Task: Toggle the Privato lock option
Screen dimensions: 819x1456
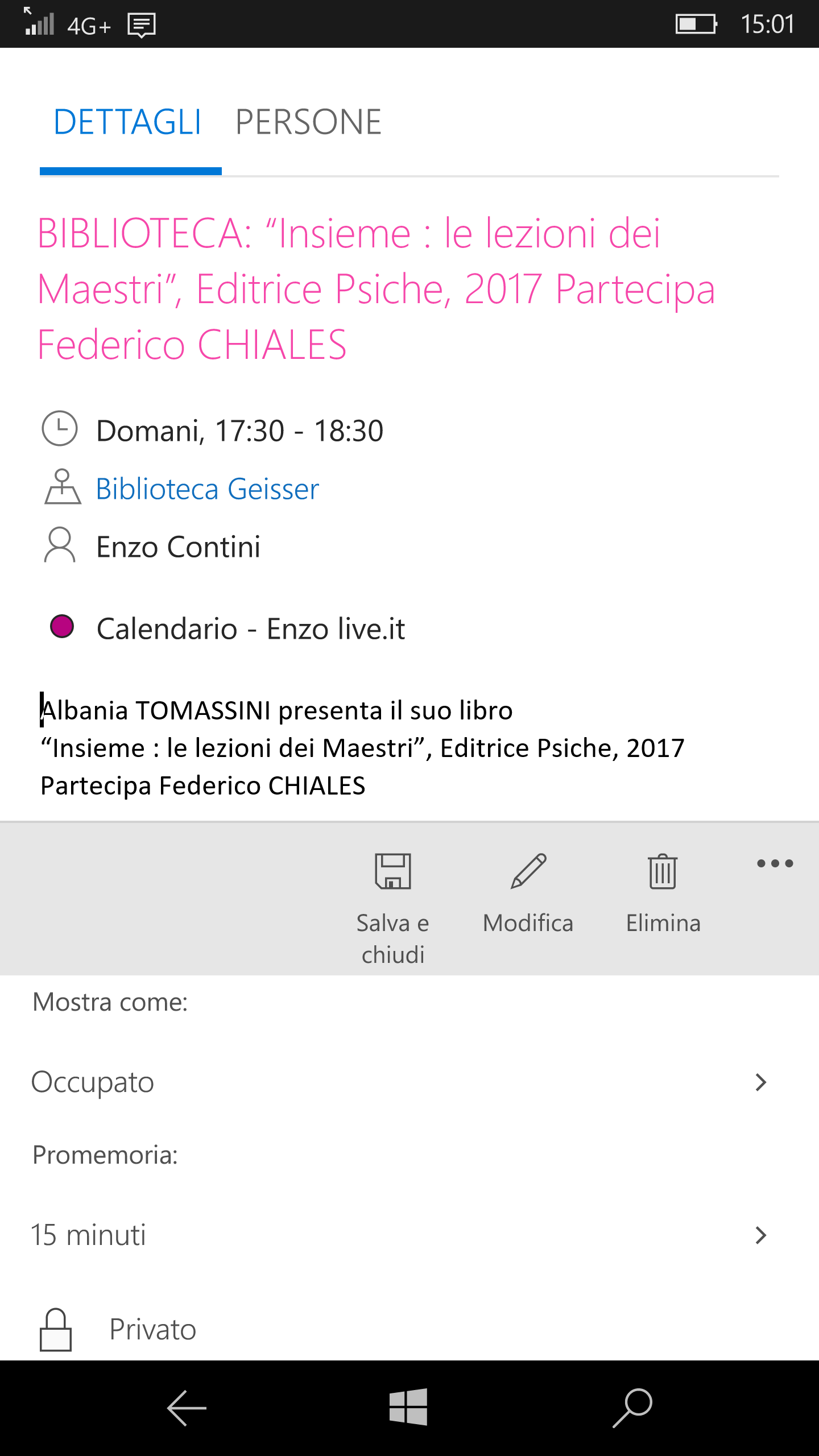Action: pos(56,1330)
